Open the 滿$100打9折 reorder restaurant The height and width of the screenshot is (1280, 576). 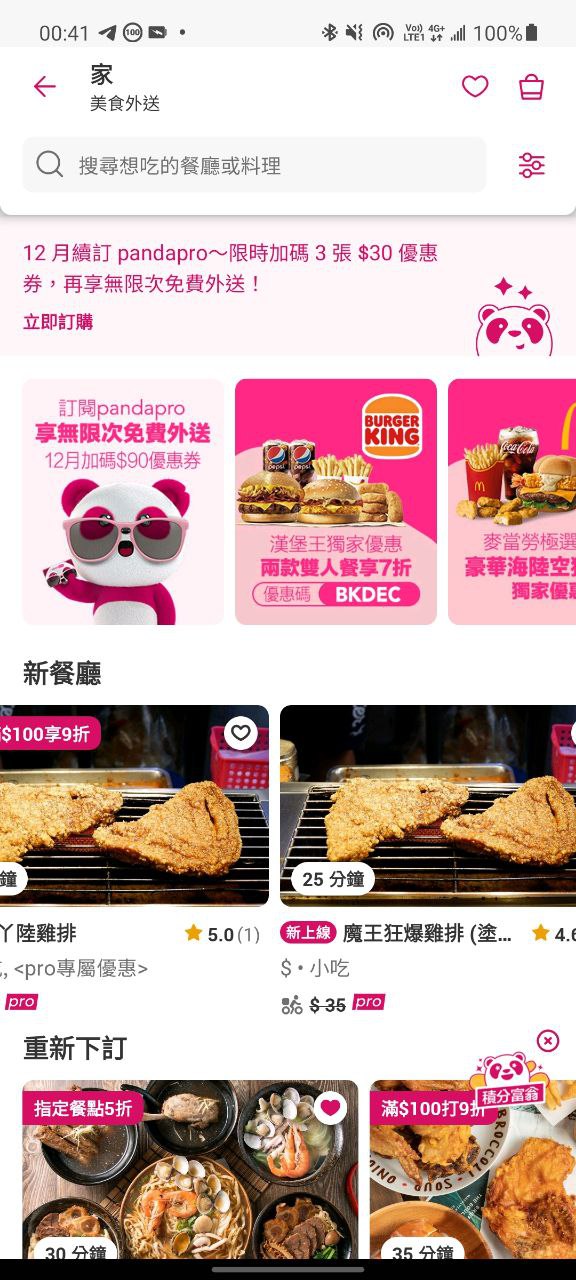point(473,1170)
